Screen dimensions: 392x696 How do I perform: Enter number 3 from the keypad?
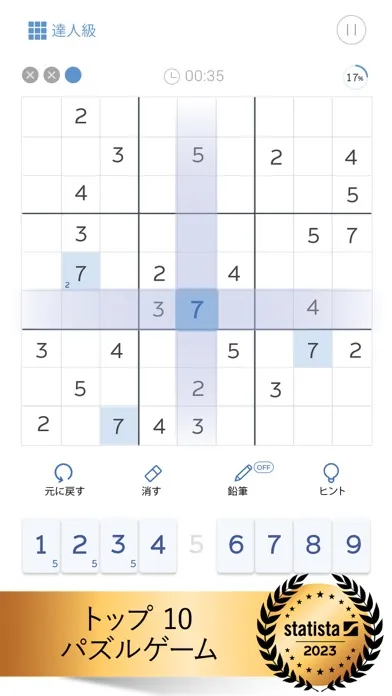pyautogui.click(x=119, y=546)
